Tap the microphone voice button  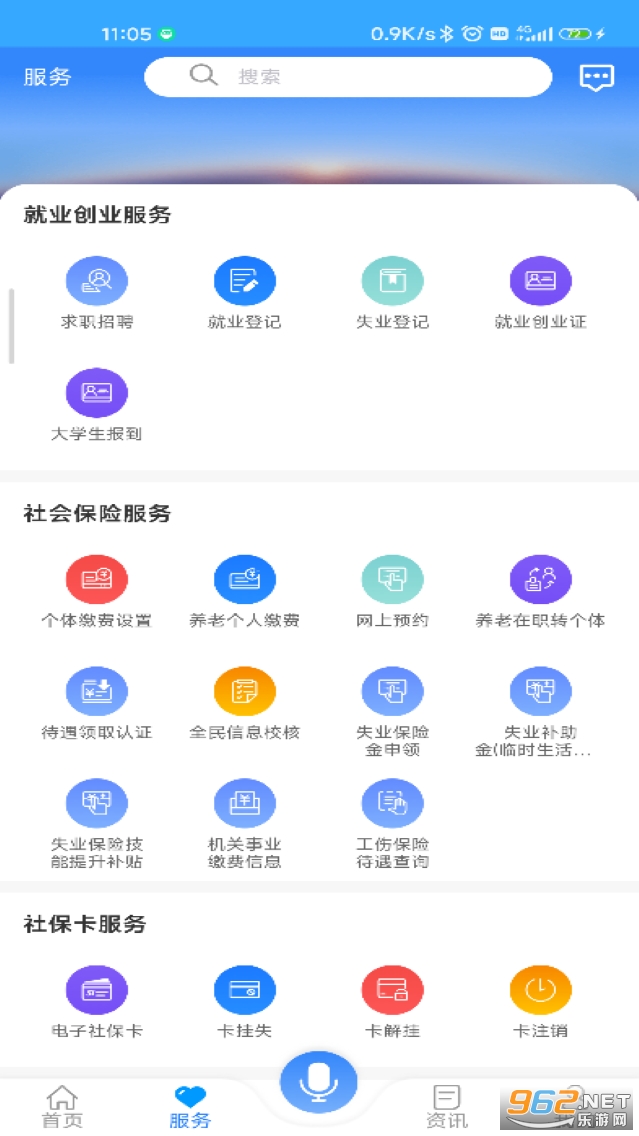(318, 1081)
